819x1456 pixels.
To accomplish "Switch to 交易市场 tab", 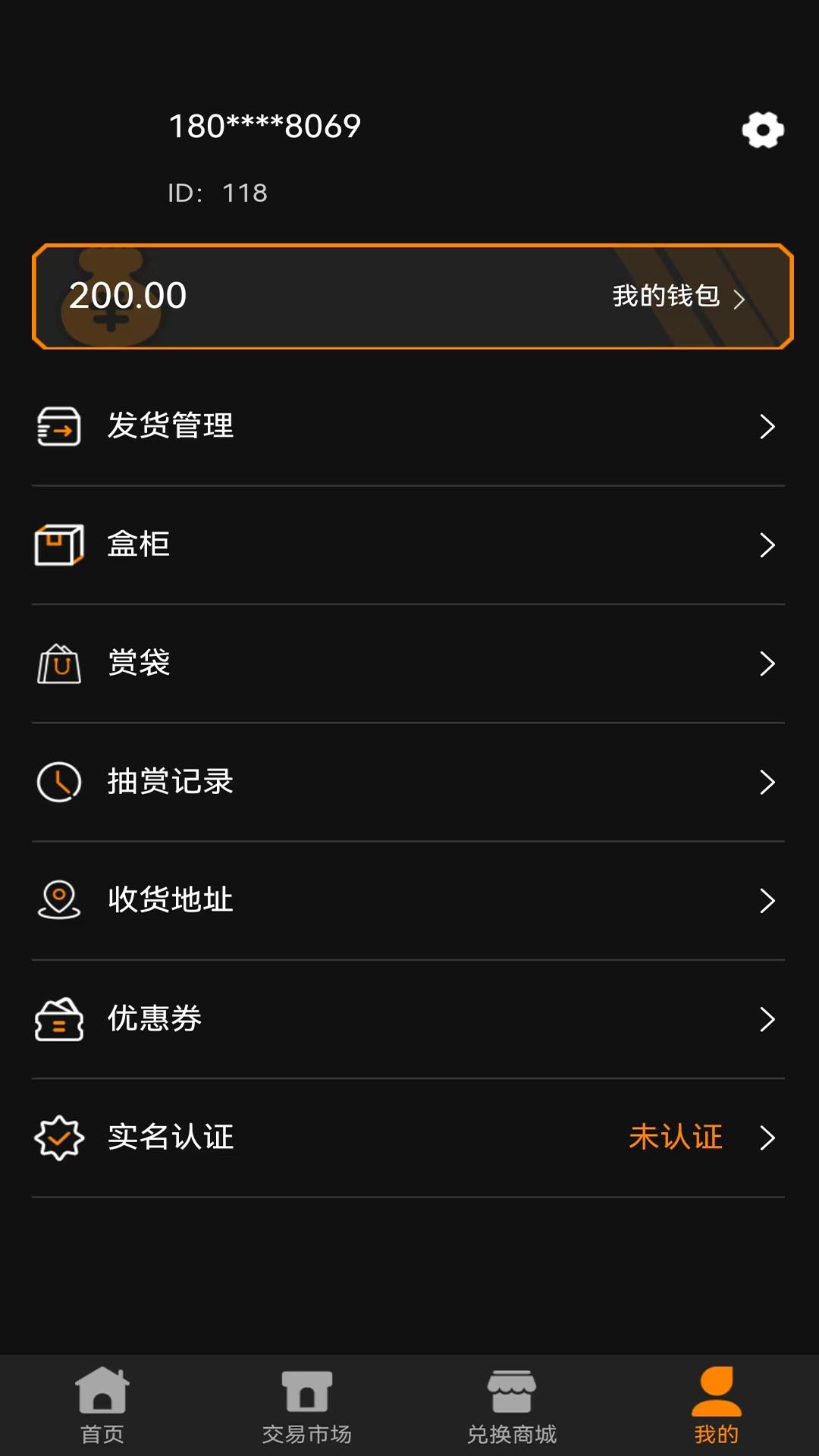I will click(x=307, y=1406).
